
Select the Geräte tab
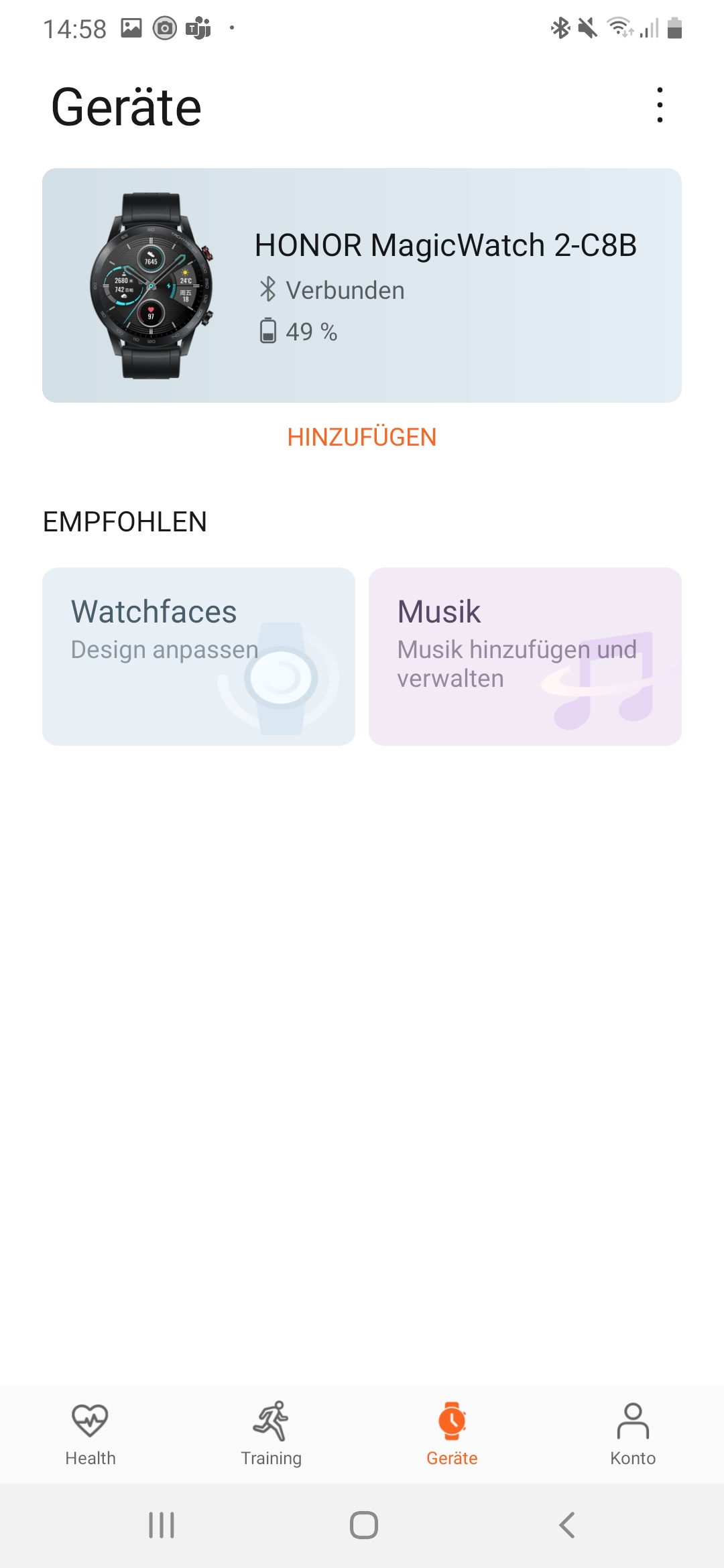(452, 1434)
